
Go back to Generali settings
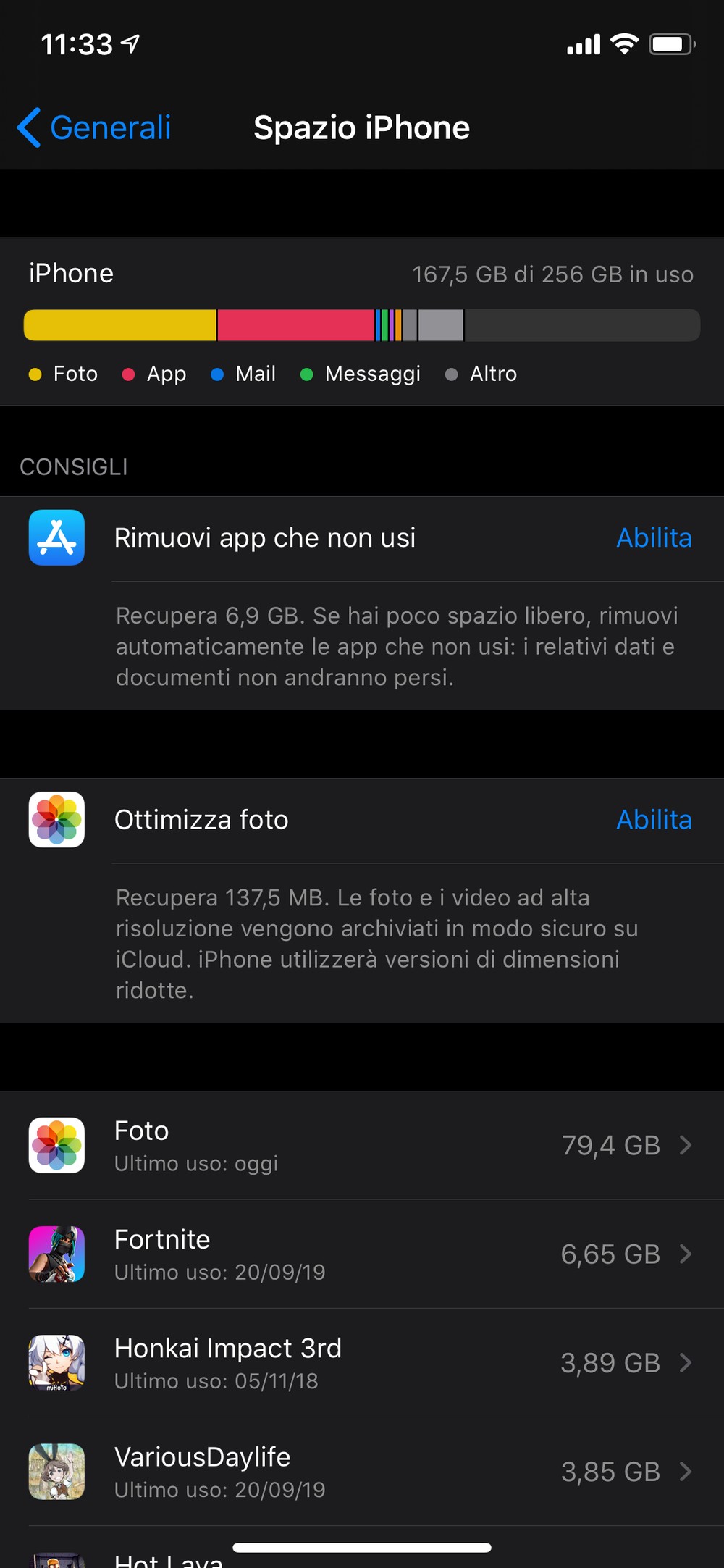point(95,128)
